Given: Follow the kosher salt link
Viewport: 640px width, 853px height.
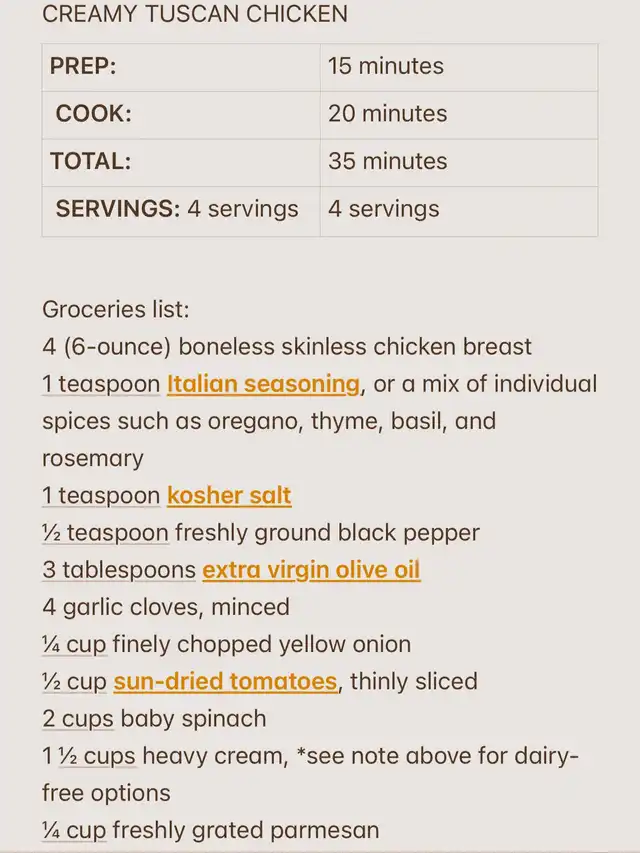Looking at the screenshot, I should click(229, 496).
